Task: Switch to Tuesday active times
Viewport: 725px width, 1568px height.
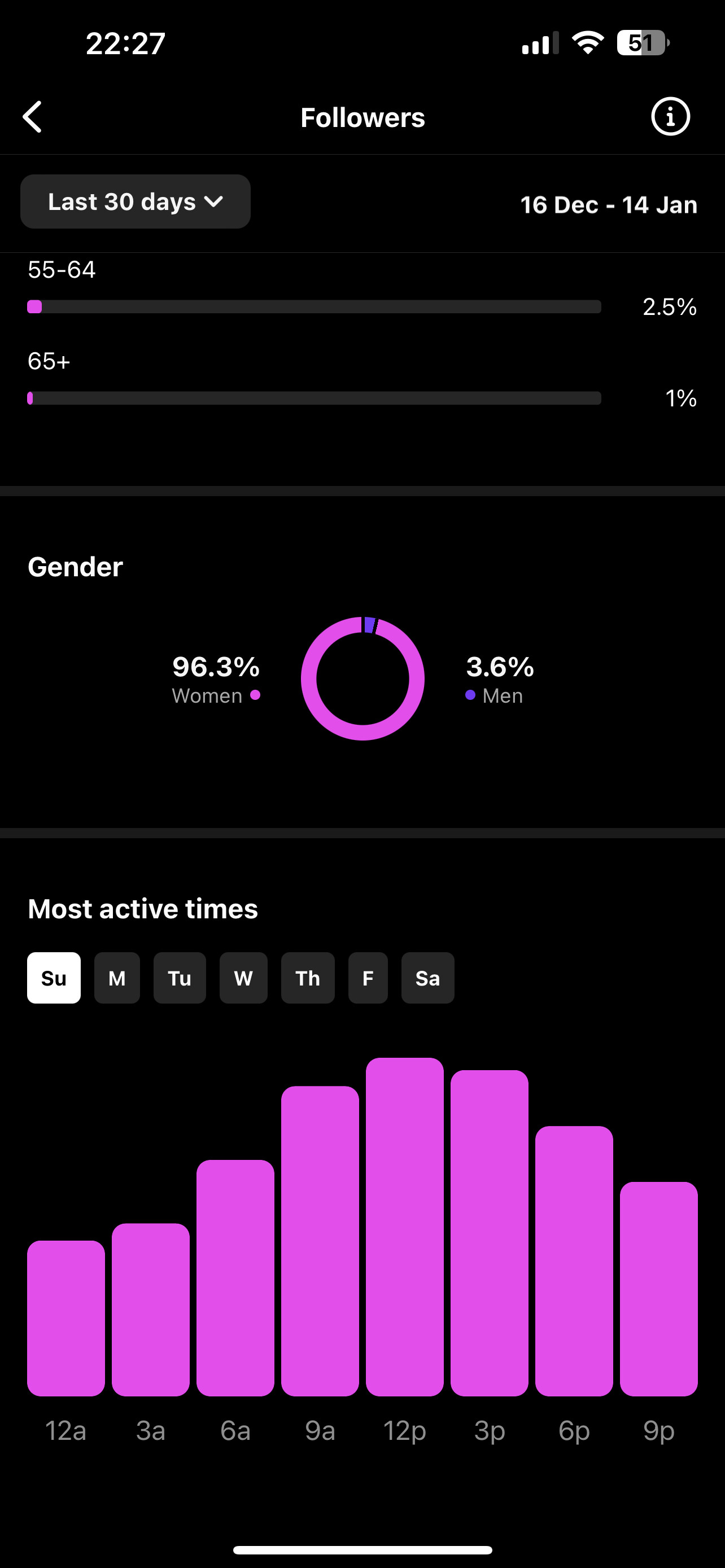Action: pyautogui.click(x=180, y=978)
